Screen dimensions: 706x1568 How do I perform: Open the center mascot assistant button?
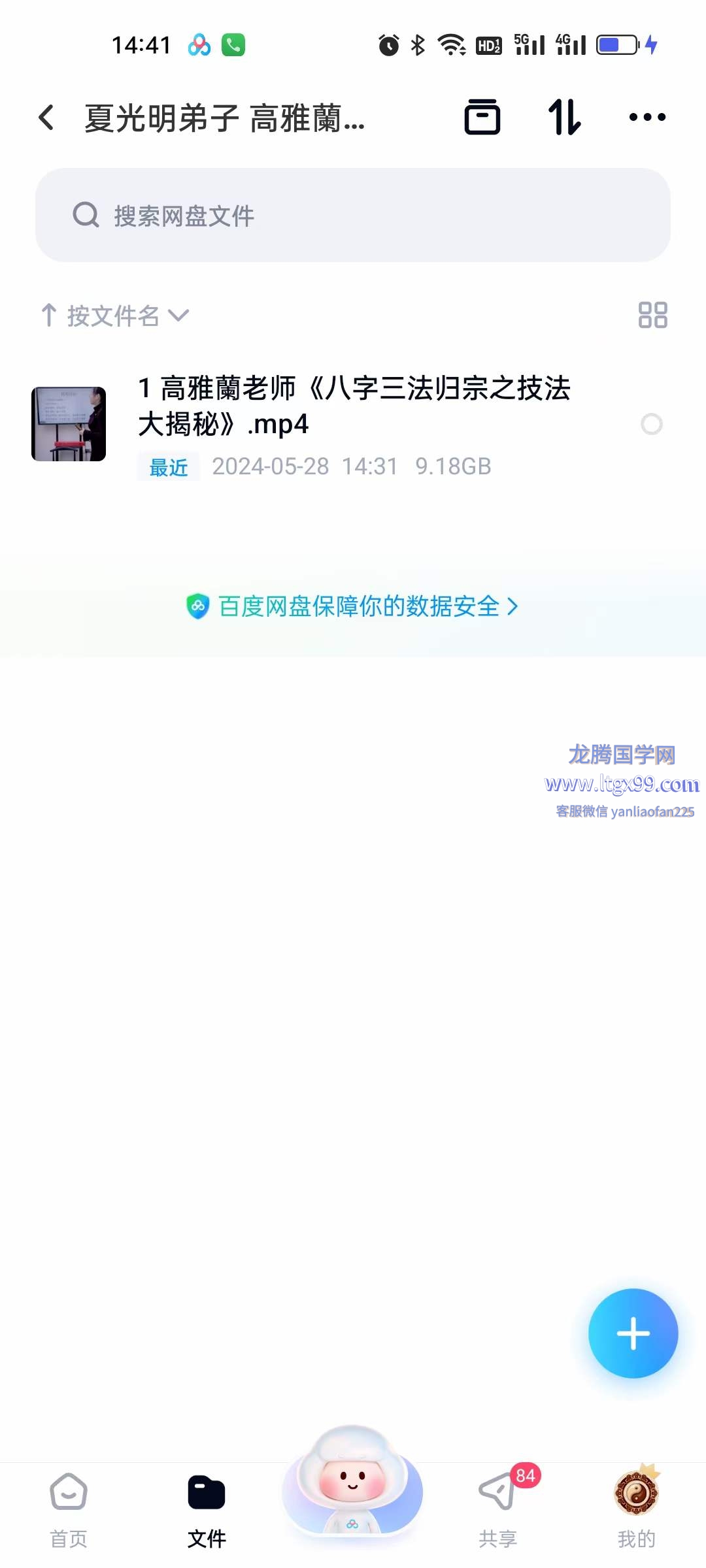[352, 1484]
